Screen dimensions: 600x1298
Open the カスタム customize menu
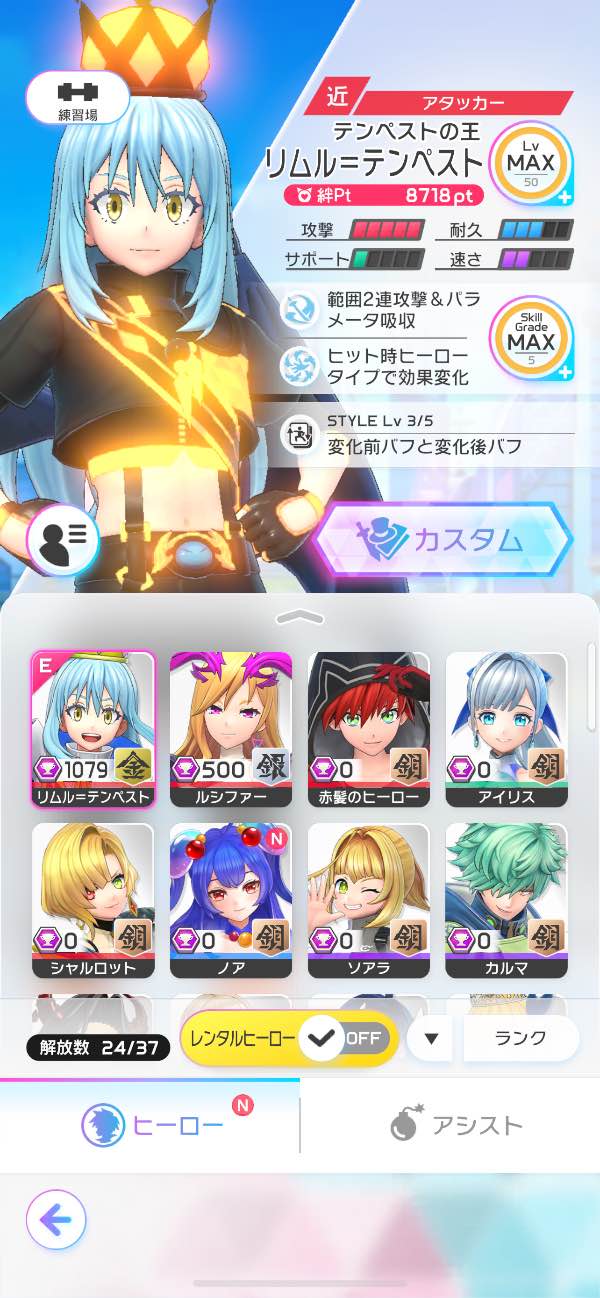coord(443,541)
